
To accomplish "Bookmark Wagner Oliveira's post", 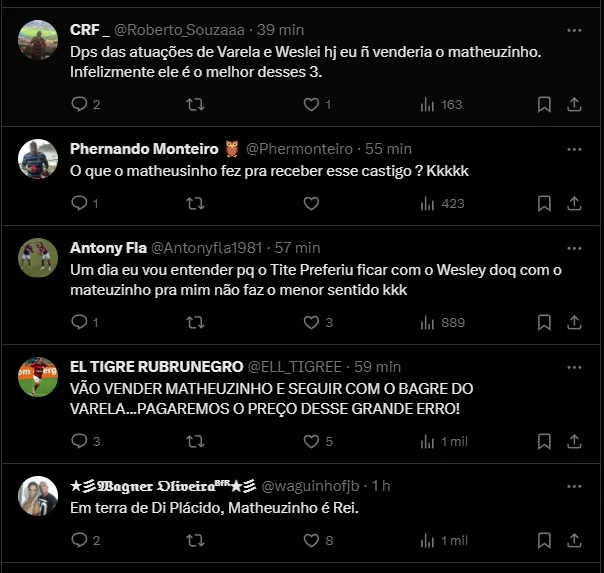I will [x=544, y=540].
